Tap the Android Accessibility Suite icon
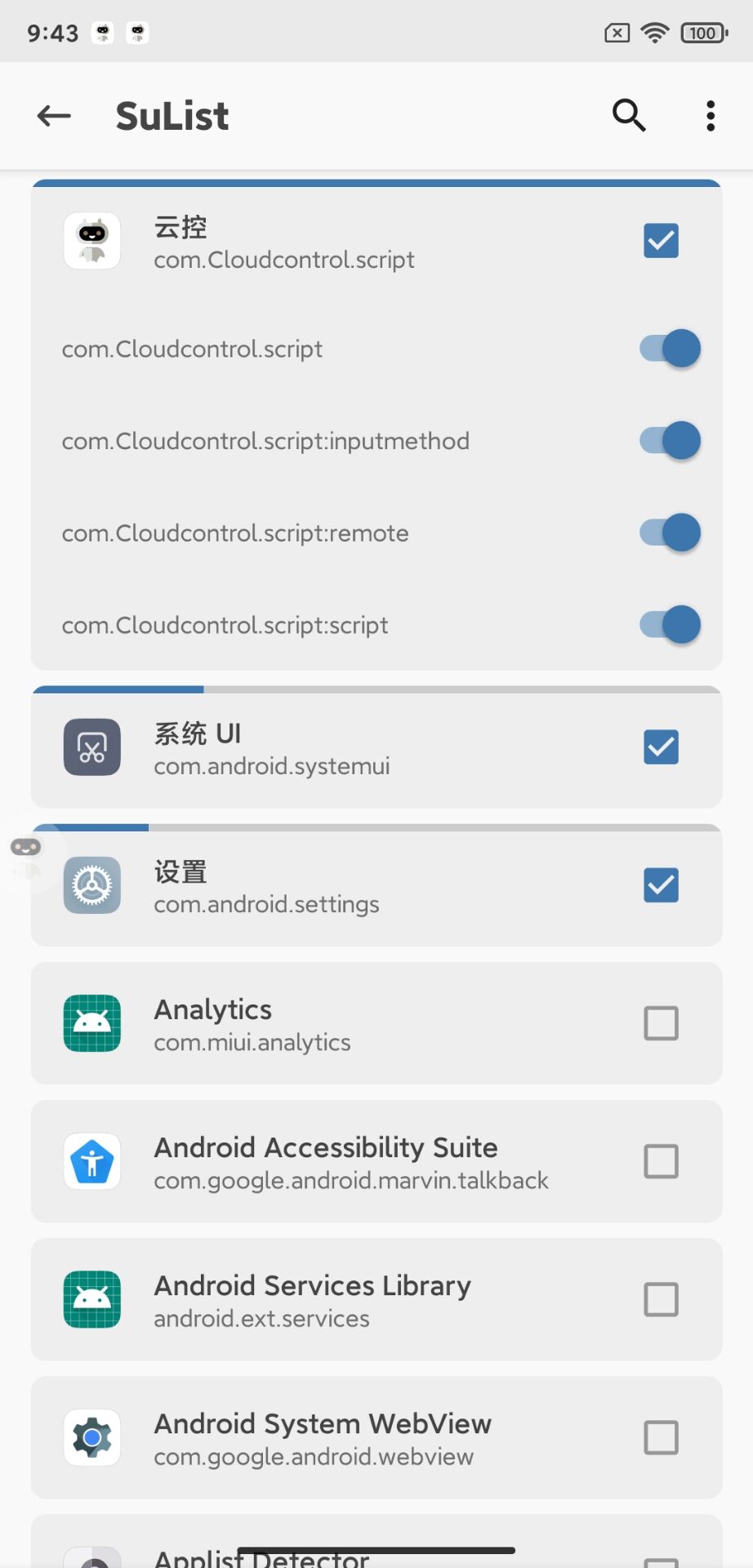 (91, 1160)
